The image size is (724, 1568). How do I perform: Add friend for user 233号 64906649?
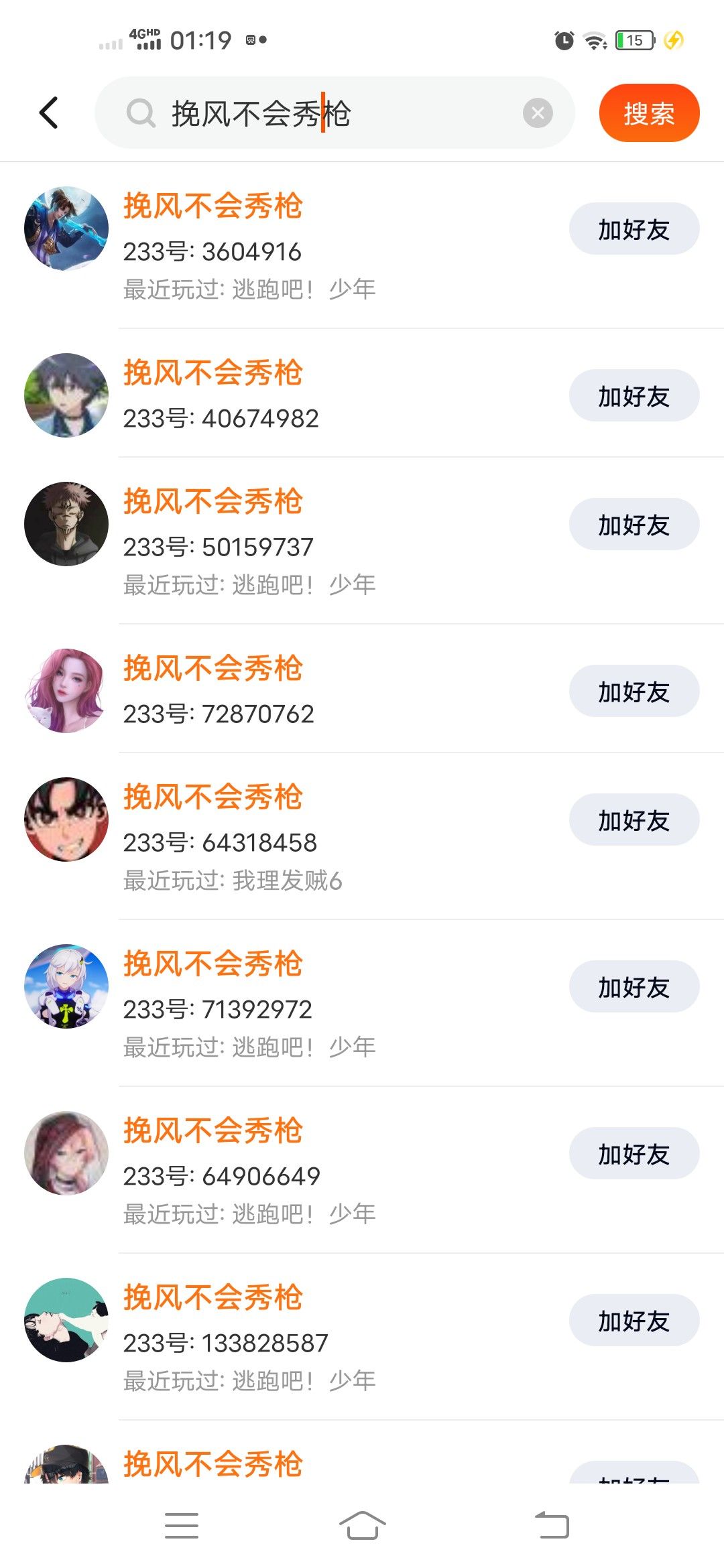(x=633, y=1154)
